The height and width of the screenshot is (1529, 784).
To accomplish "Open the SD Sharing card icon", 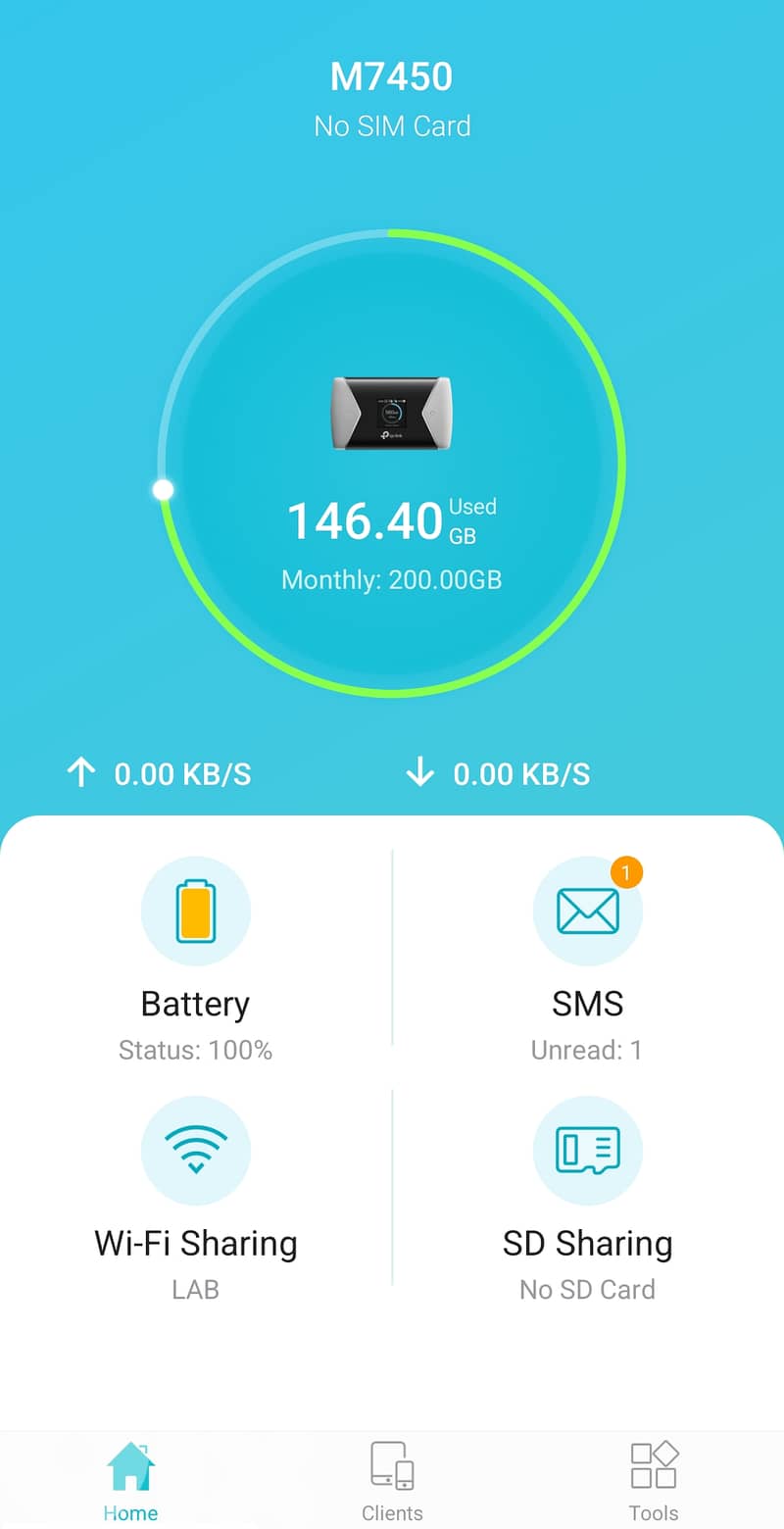I will tap(587, 1151).
